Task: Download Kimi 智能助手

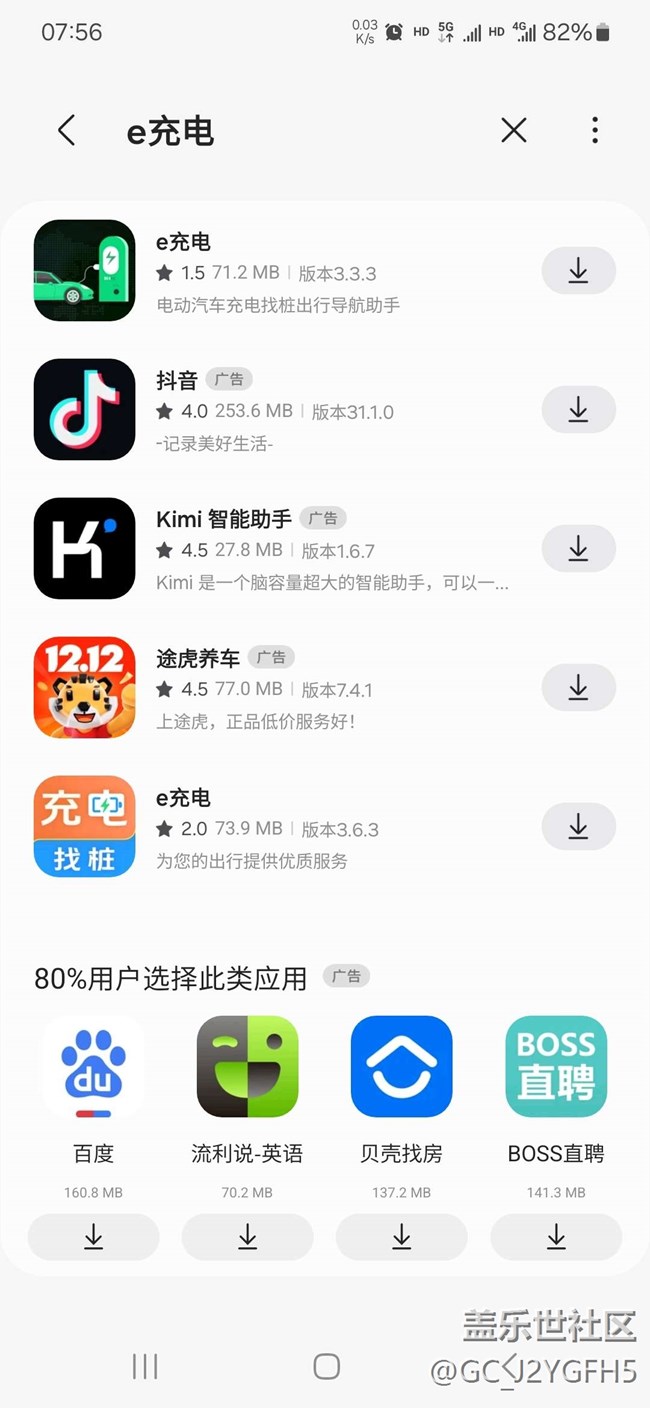Action: coord(578,548)
